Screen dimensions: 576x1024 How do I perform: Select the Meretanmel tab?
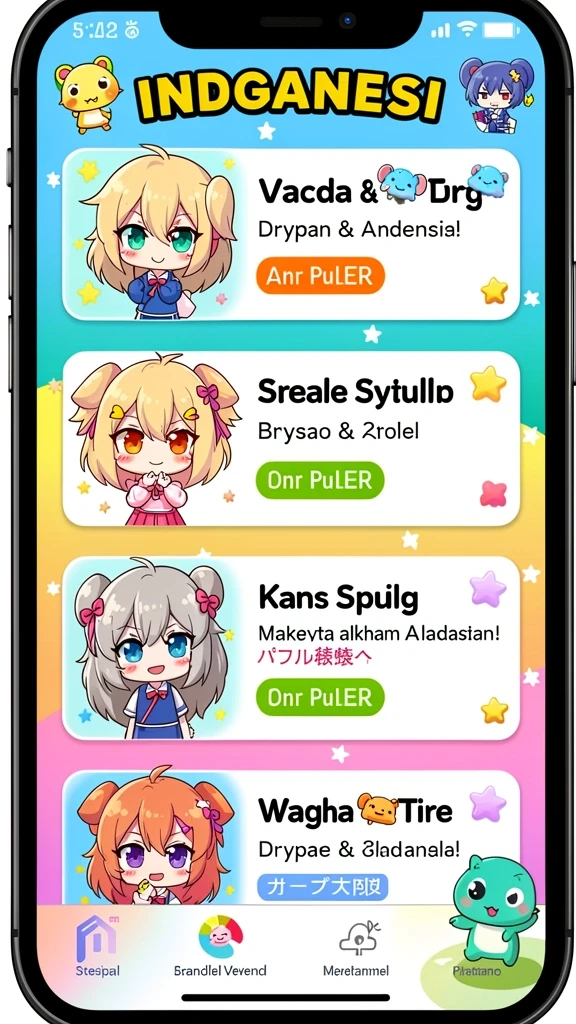coord(357,946)
